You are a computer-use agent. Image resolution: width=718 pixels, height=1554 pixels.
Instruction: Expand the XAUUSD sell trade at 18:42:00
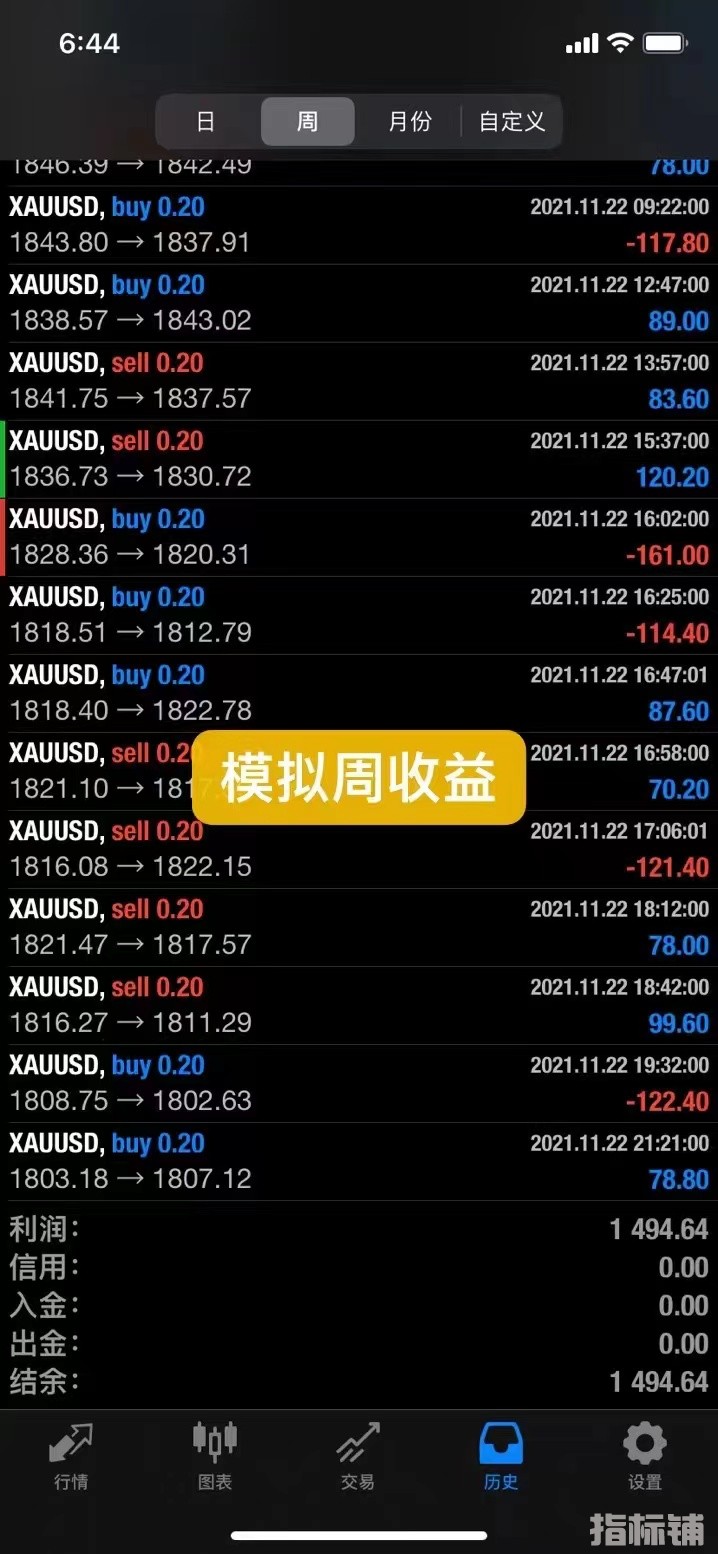pyautogui.click(x=359, y=1005)
